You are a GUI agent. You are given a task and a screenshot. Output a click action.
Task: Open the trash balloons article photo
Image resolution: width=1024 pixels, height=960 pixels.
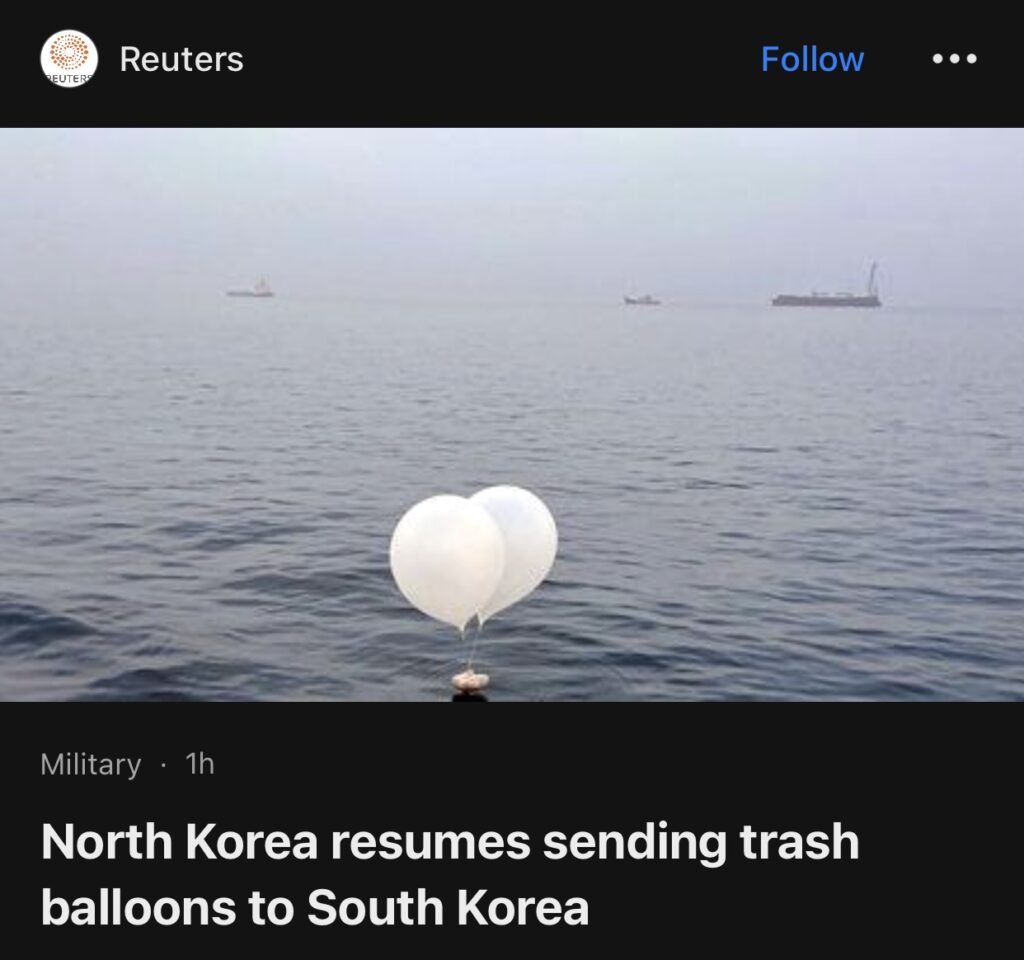(x=512, y=414)
